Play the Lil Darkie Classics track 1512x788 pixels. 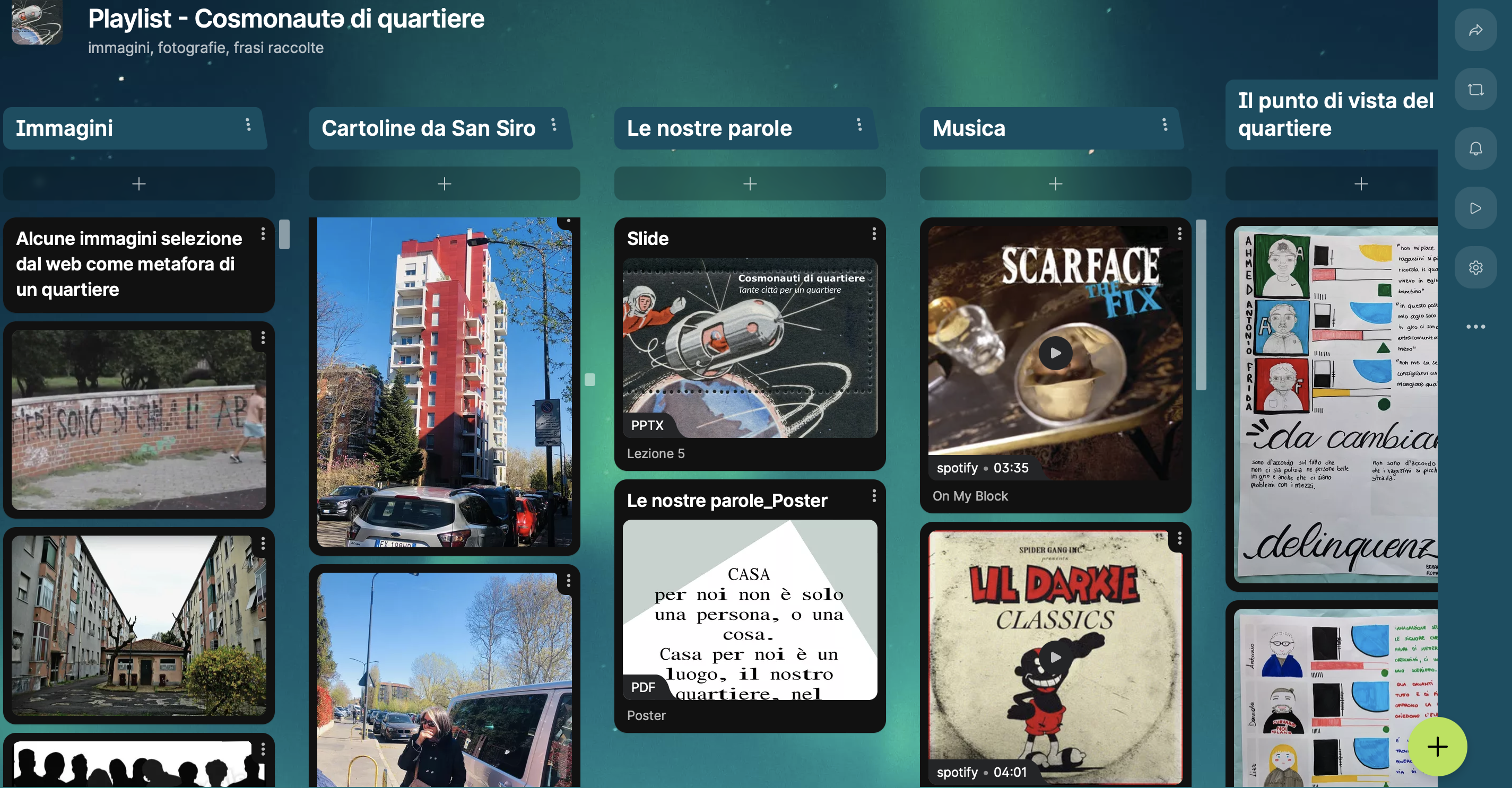tap(1055, 657)
